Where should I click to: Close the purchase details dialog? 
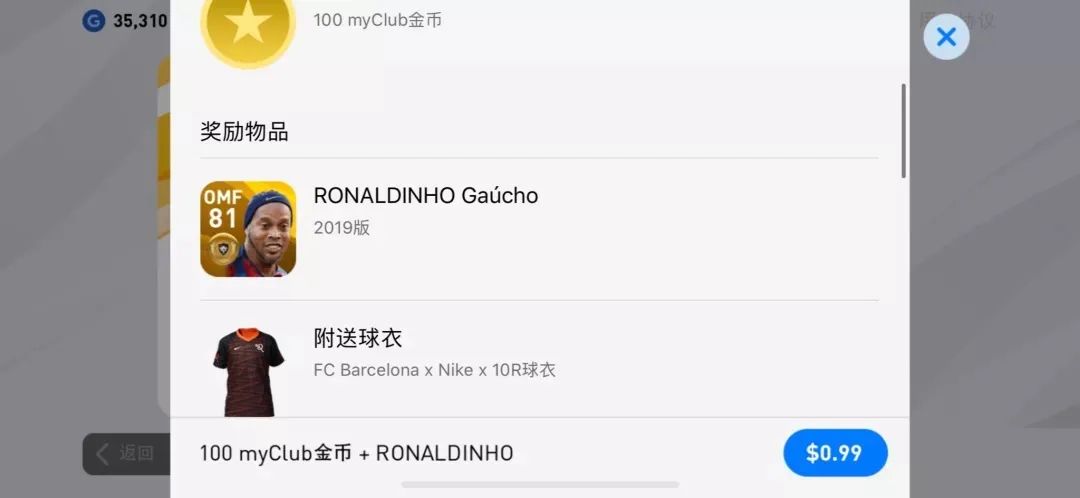(945, 38)
